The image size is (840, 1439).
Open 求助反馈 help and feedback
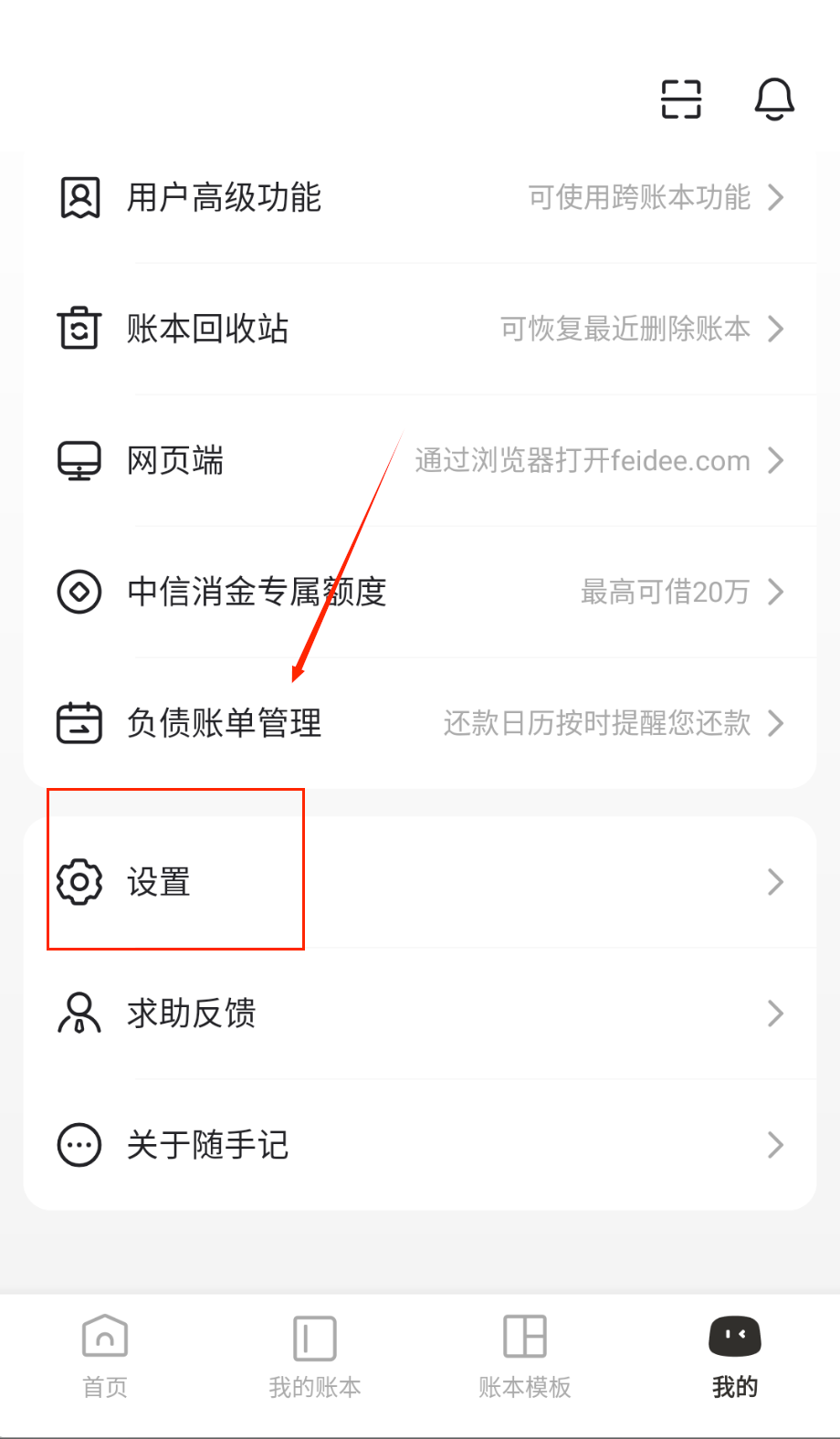[x=420, y=1014]
